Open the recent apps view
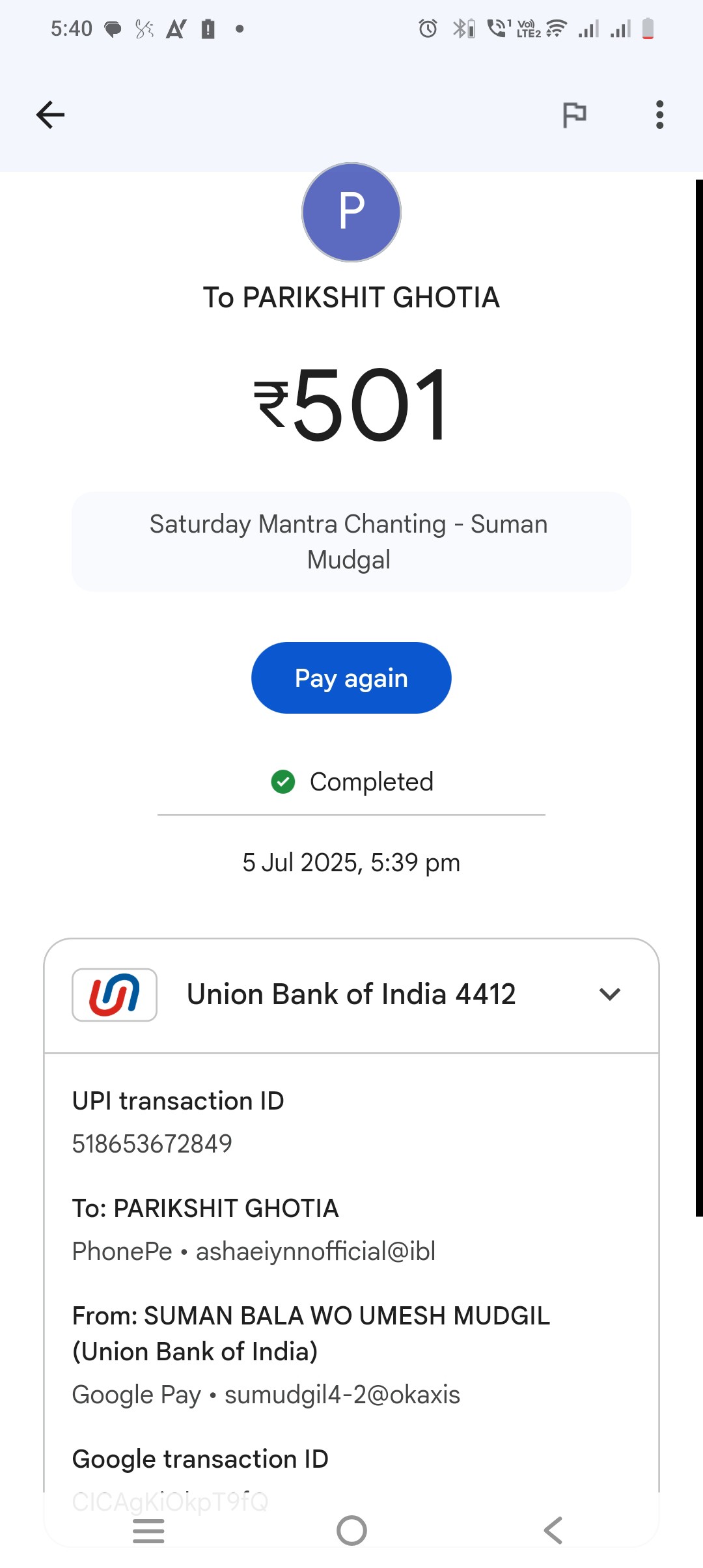The height and width of the screenshot is (1568, 703). [x=148, y=1531]
